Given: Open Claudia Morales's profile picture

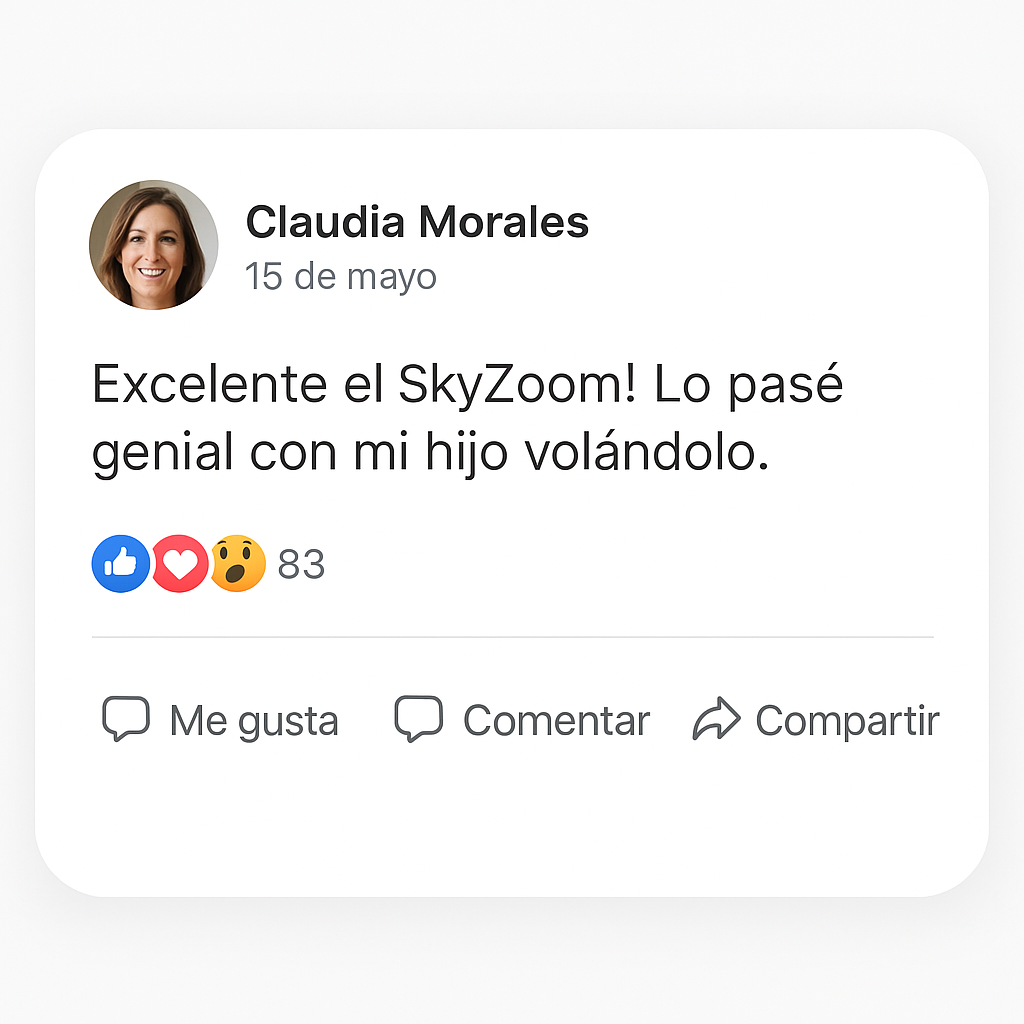Looking at the screenshot, I should (x=153, y=245).
